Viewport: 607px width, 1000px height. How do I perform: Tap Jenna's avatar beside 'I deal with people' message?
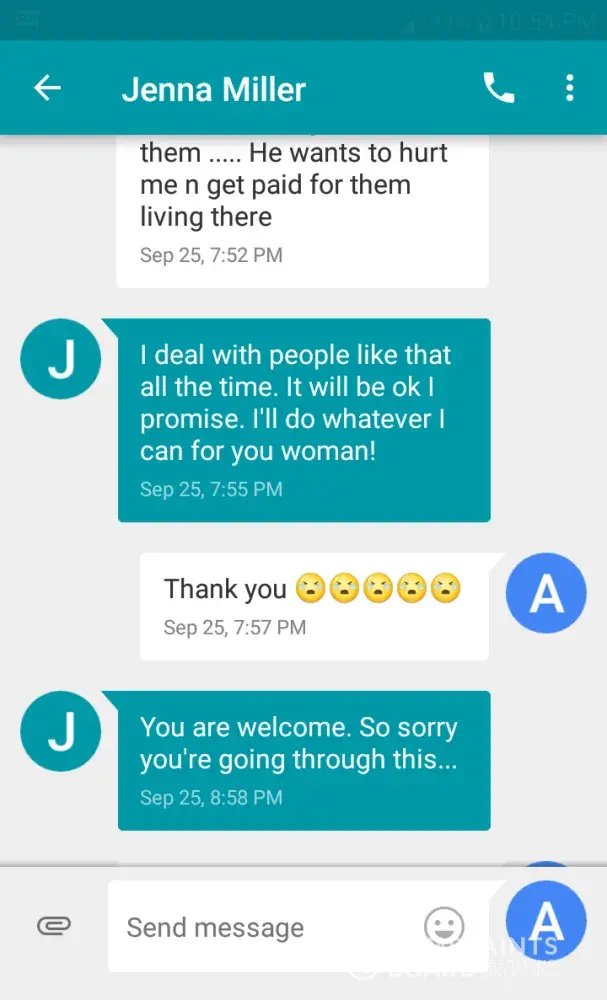point(61,359)
